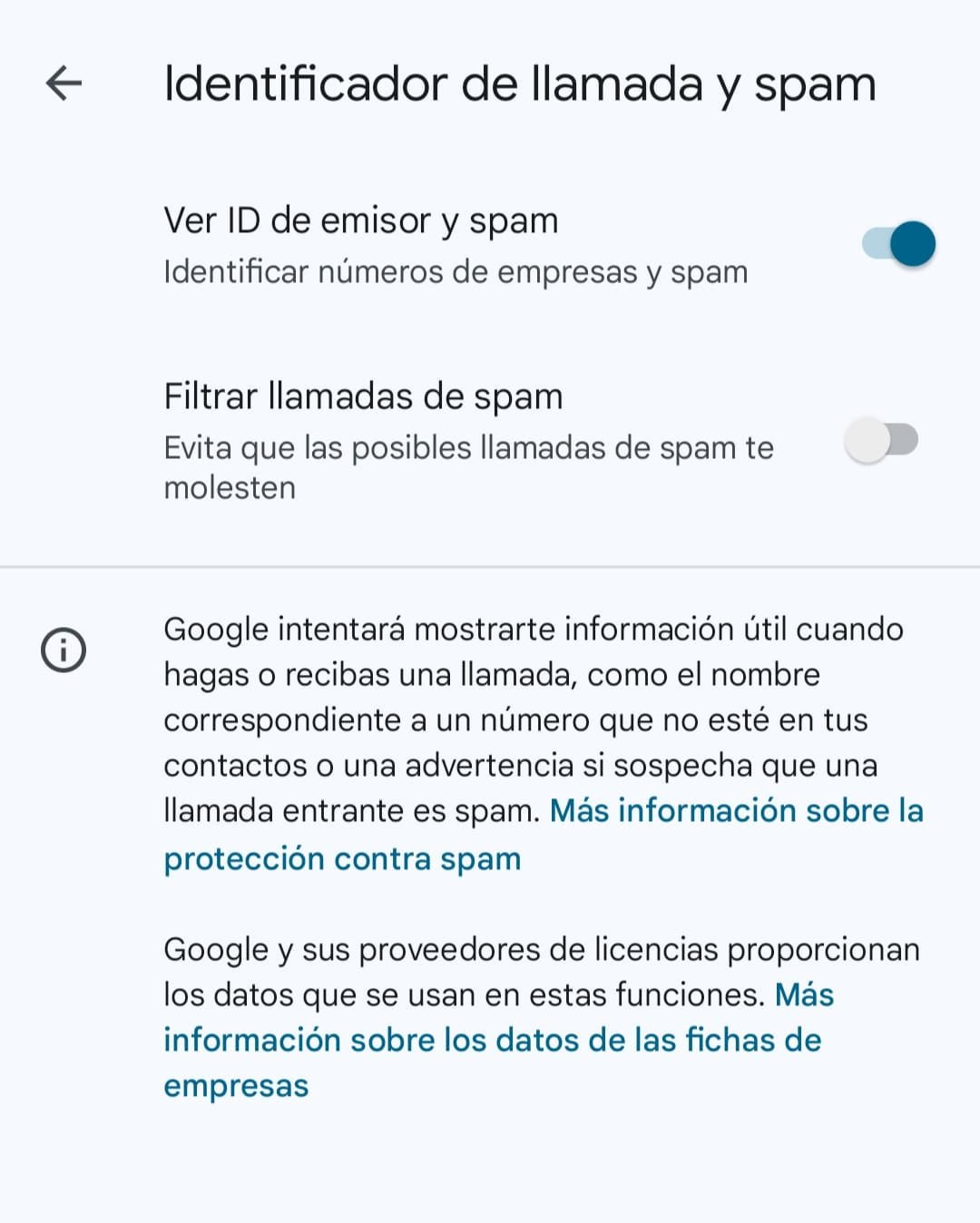Click the spam filter description text
The height and width of the screenshot is (1223, 980).
(468, 446)
